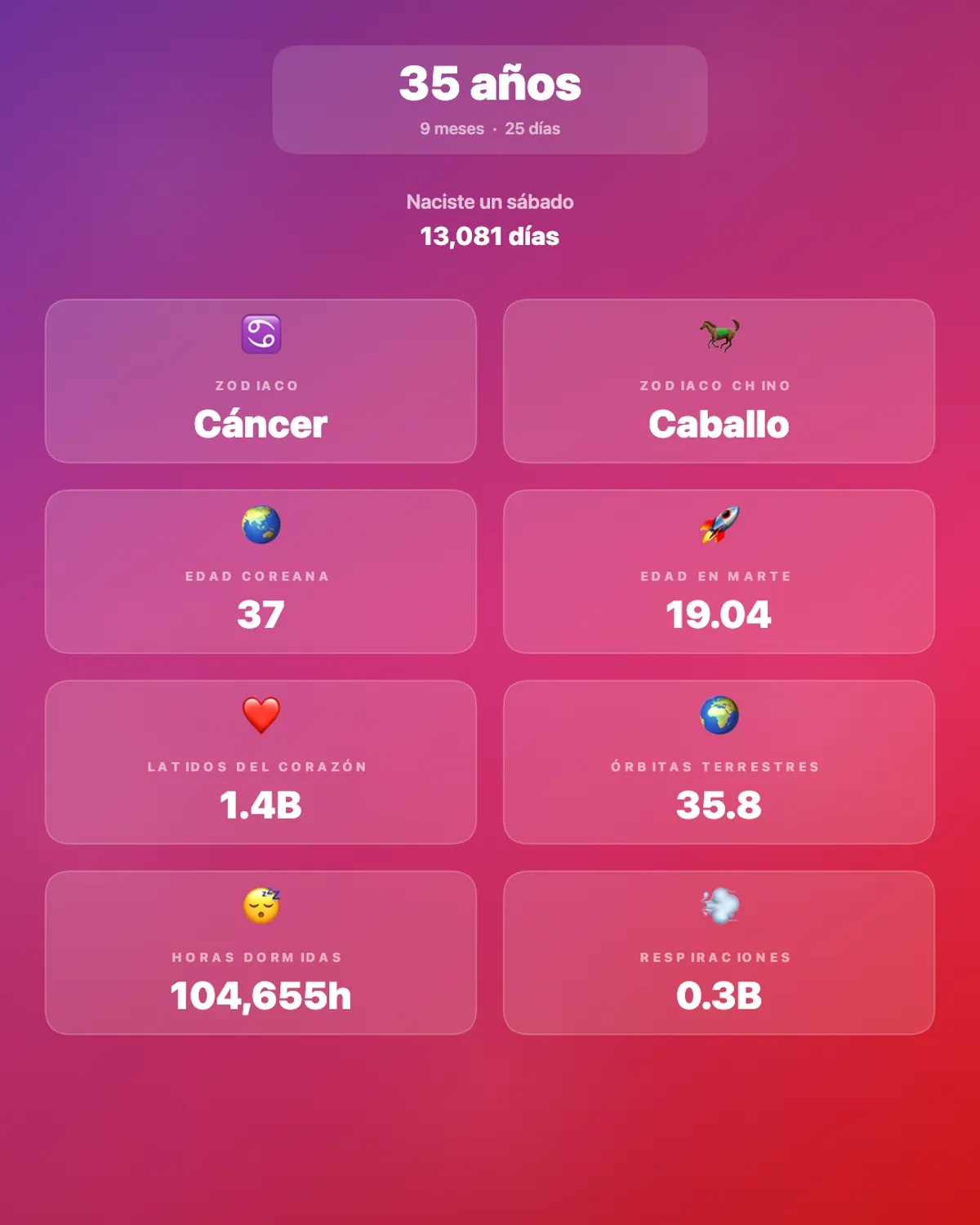The height and width of the screenshot is (1225, 980).
Task: Click the 19.04 Mars age value
Action: 719,615
